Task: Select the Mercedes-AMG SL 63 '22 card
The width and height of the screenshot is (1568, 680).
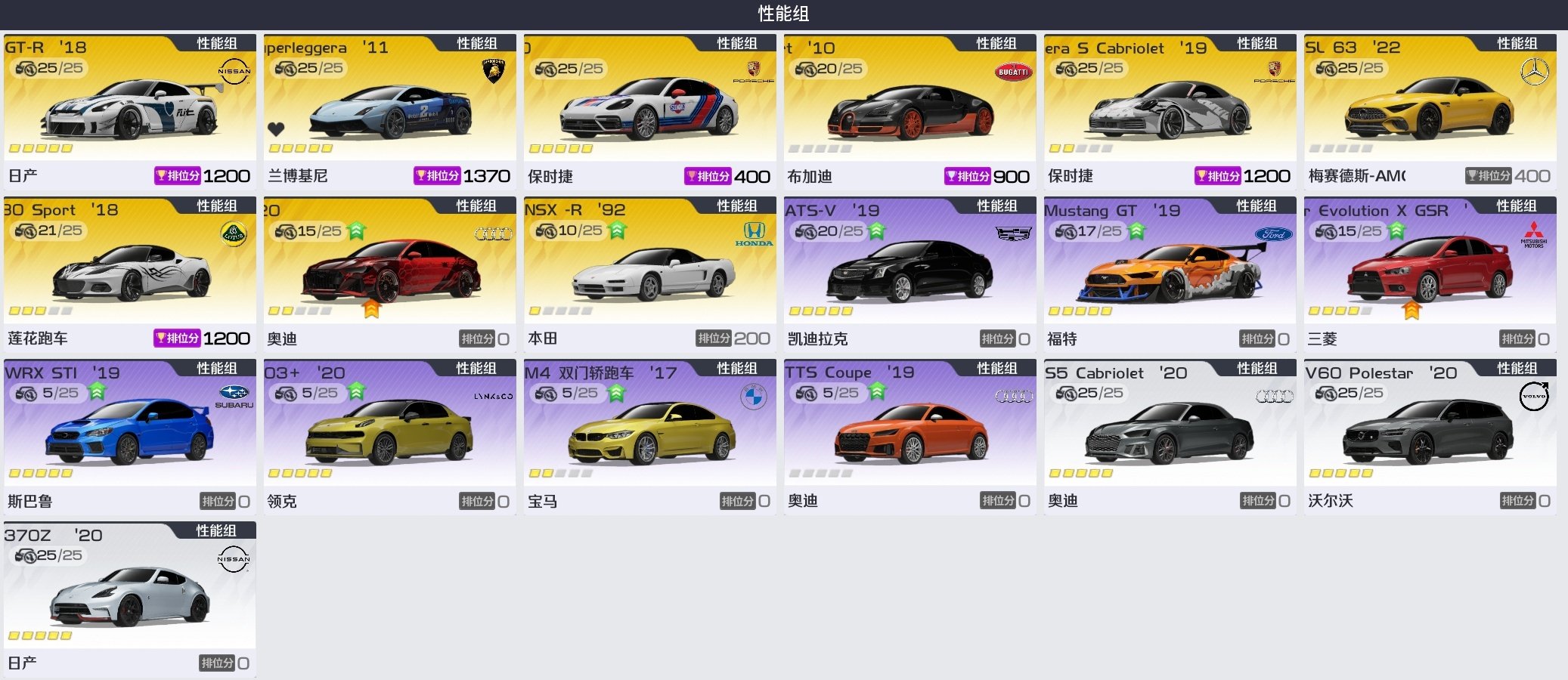Action: [1430, 110]
